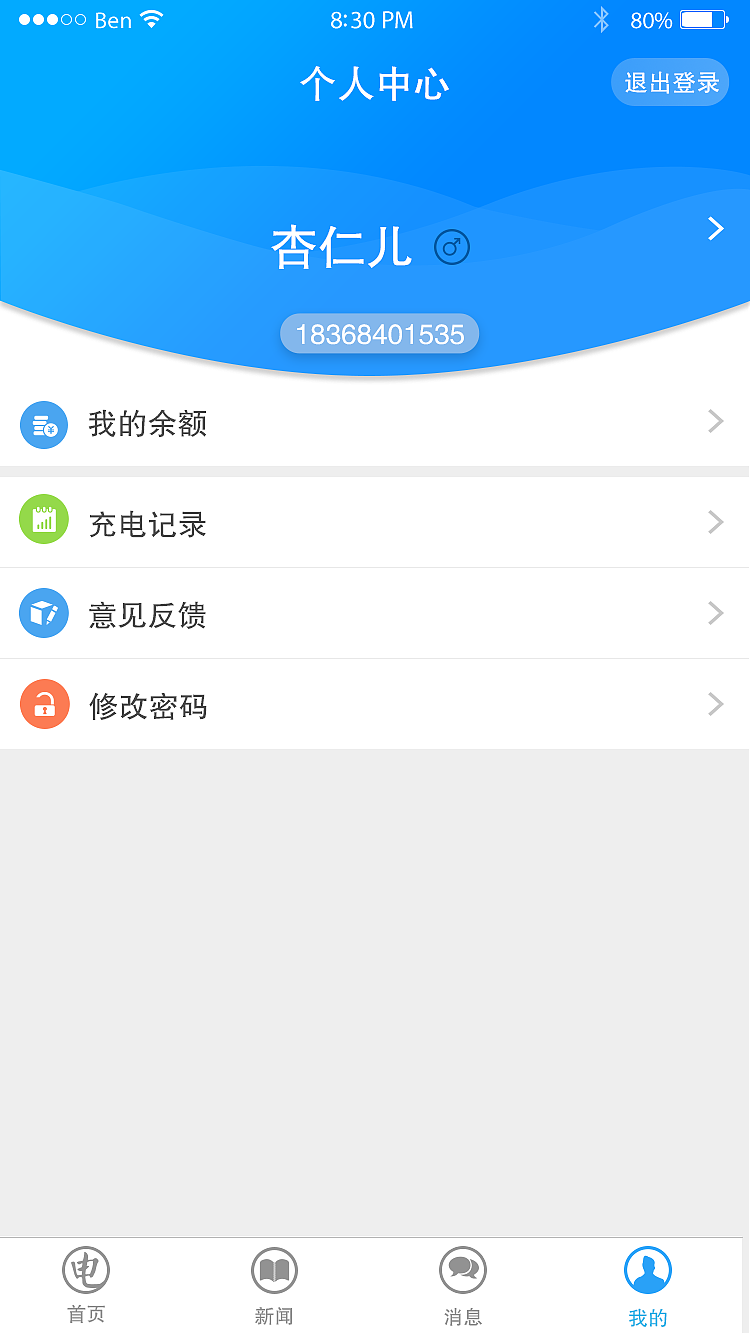This screenshot has height=1334, width=750.
Task: Tap the 首页 home tab icon
Action: point(86,1268)
